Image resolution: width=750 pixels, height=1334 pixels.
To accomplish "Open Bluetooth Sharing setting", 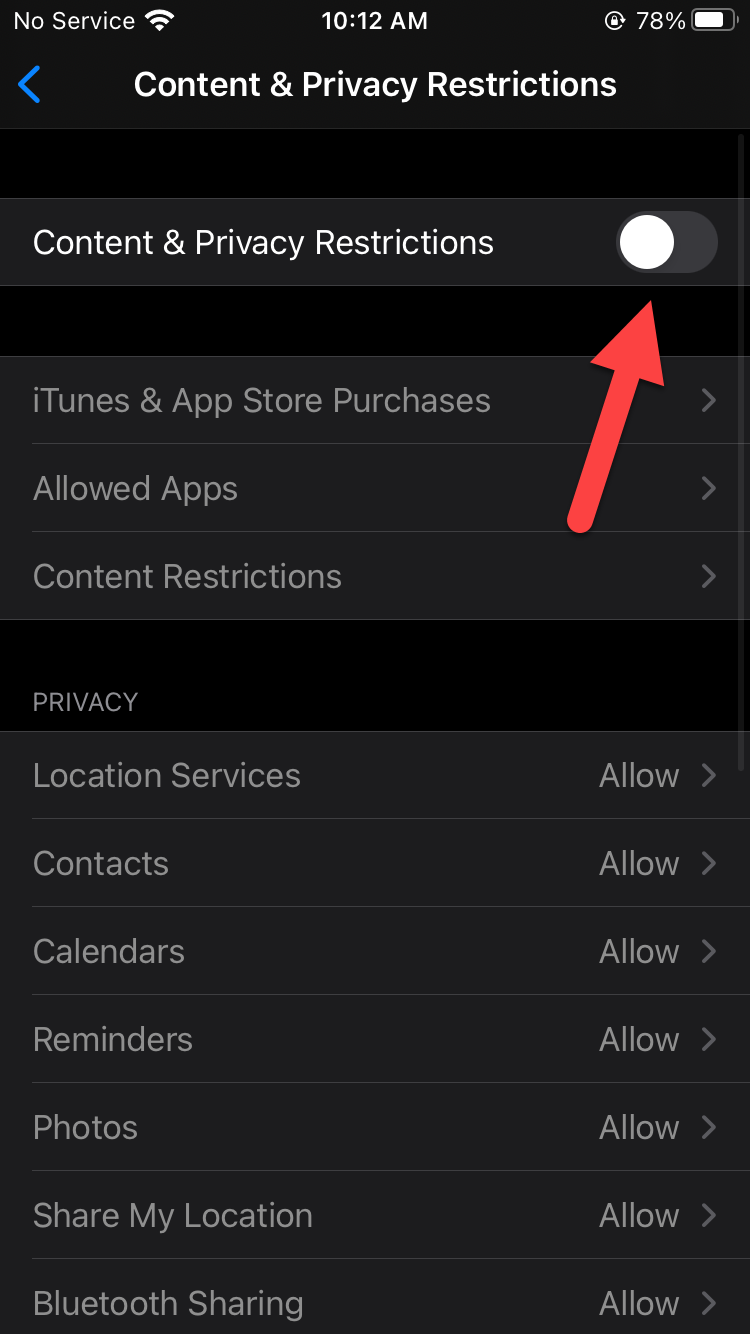I will coord(375,1302).
